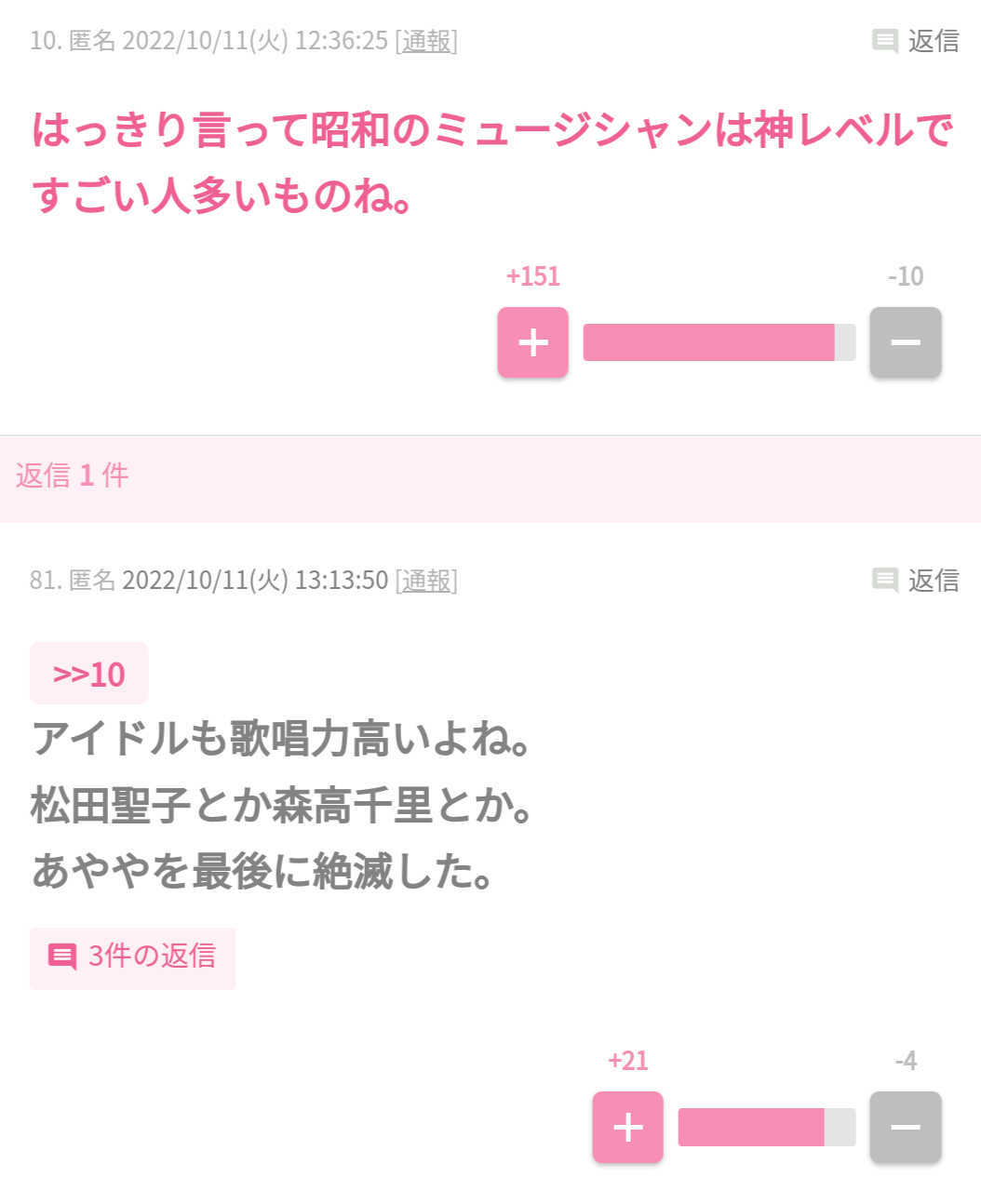
Task: Click 返信 next to comment 81
Action: [933, 581]
